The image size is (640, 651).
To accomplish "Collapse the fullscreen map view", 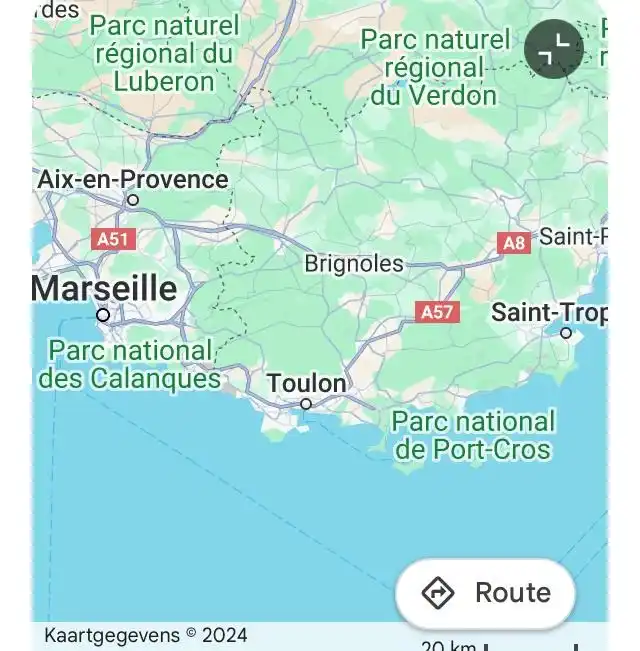I will coord(553,49).
